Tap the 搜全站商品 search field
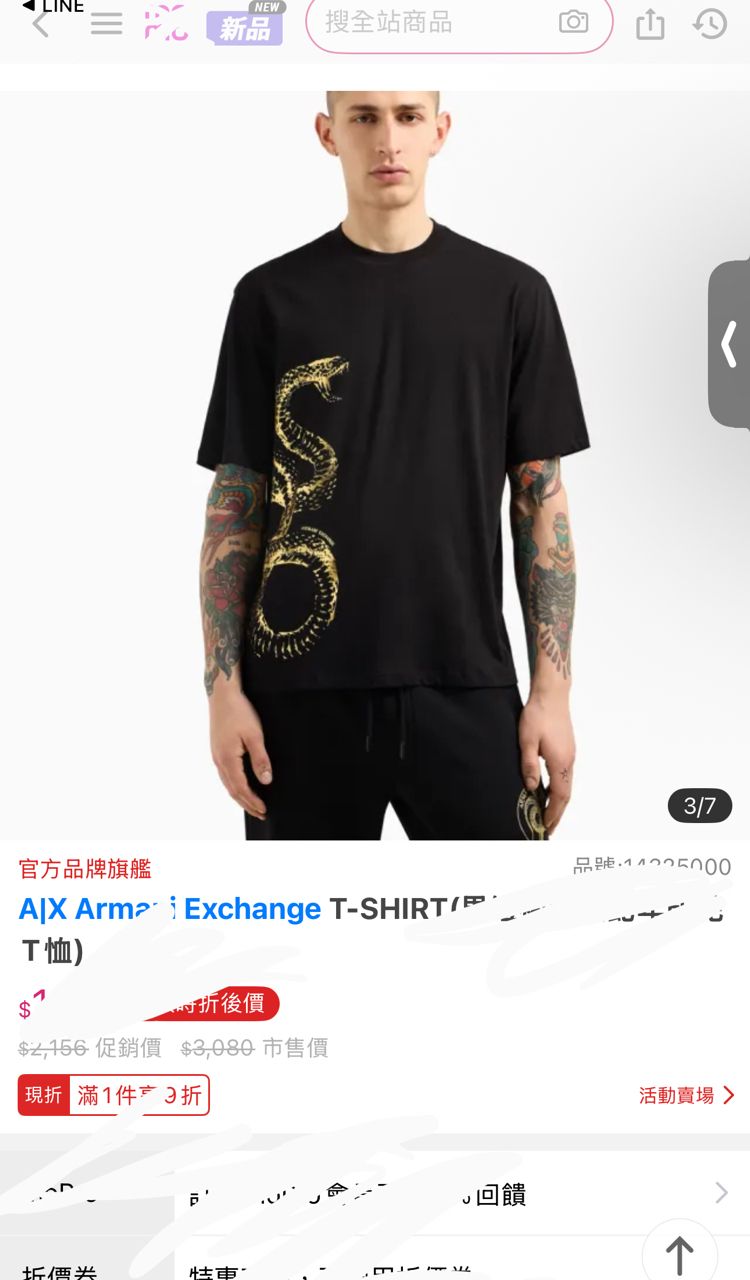750x1280 pixels. (x=430, y=22)
